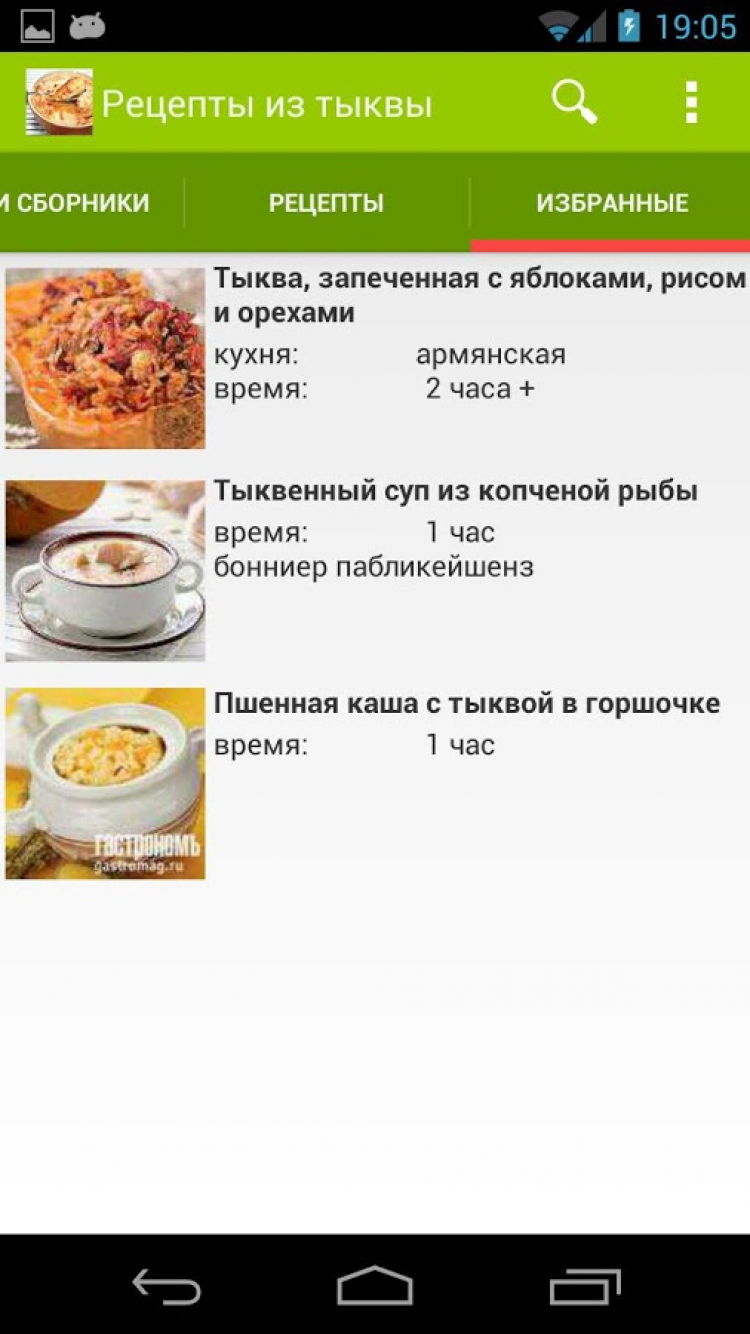
Task: Open the overflow menu
Action: [690, 102]
